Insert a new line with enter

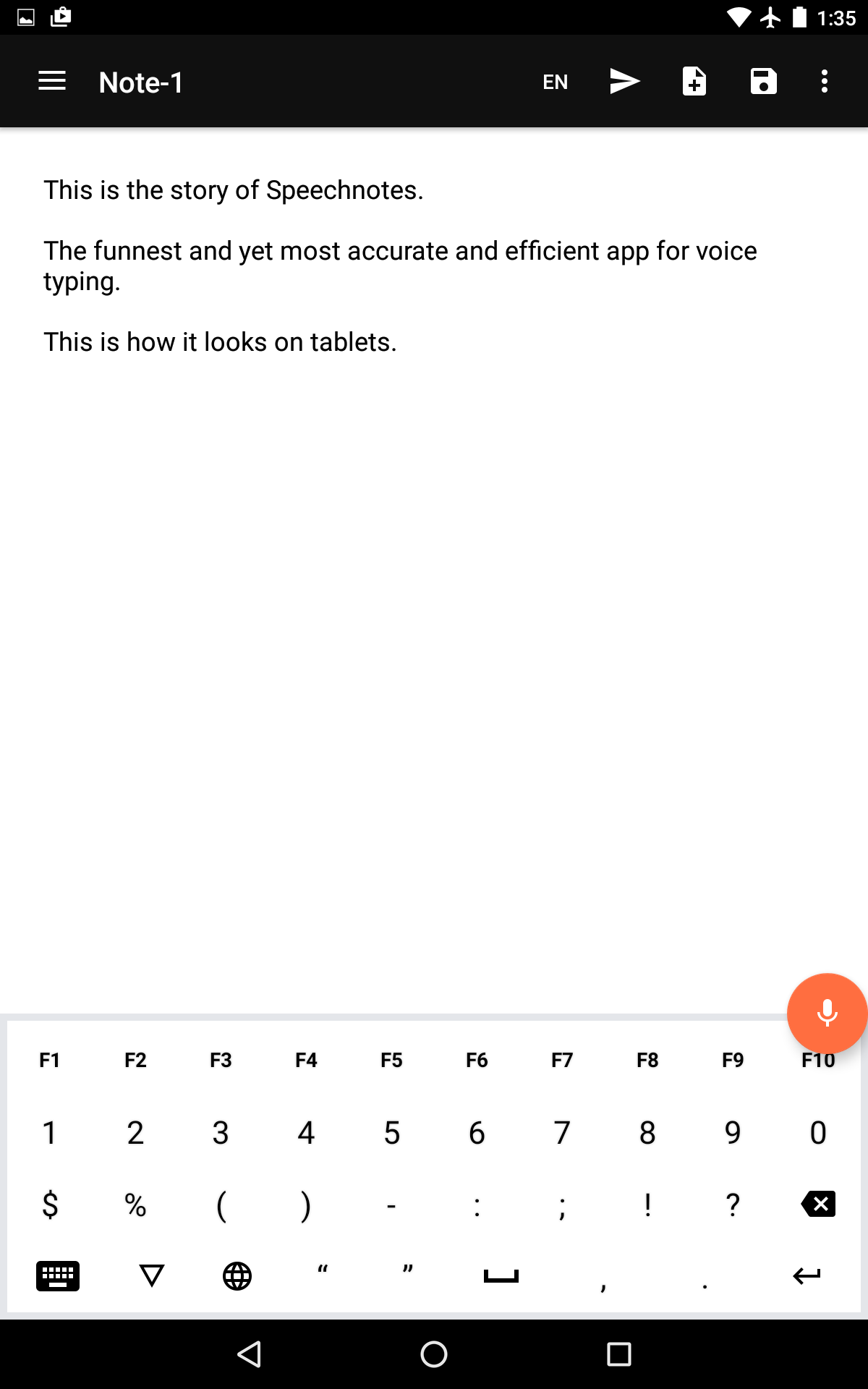tap(807, 1276)
